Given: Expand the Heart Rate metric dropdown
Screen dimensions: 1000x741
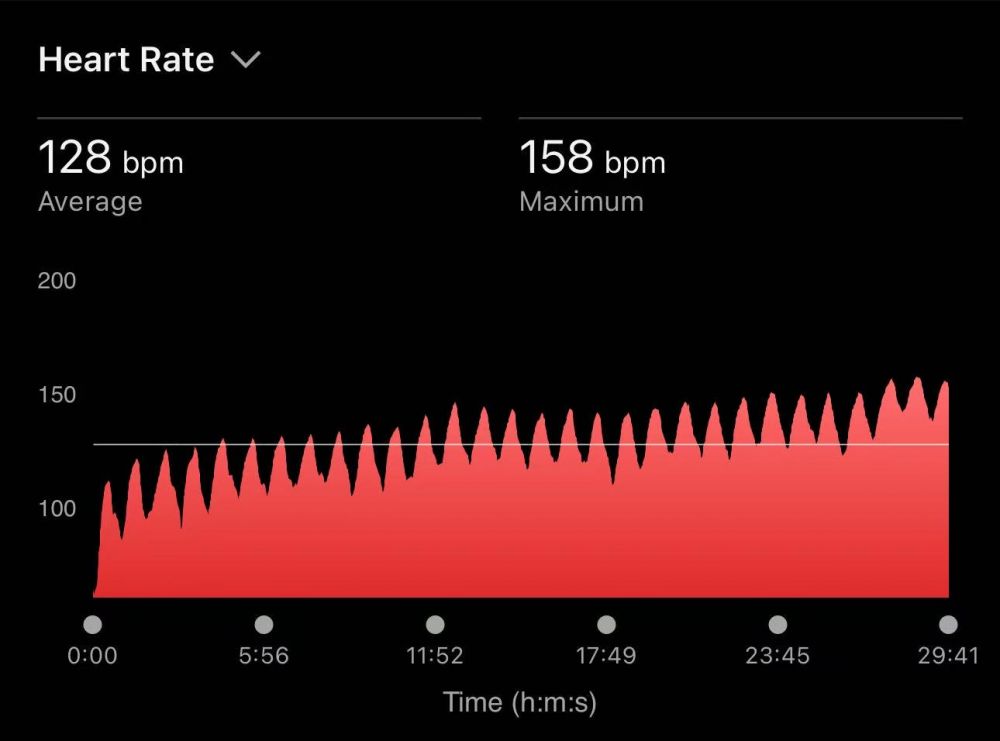Looking at the screenshot, I should tap(245, 60).
